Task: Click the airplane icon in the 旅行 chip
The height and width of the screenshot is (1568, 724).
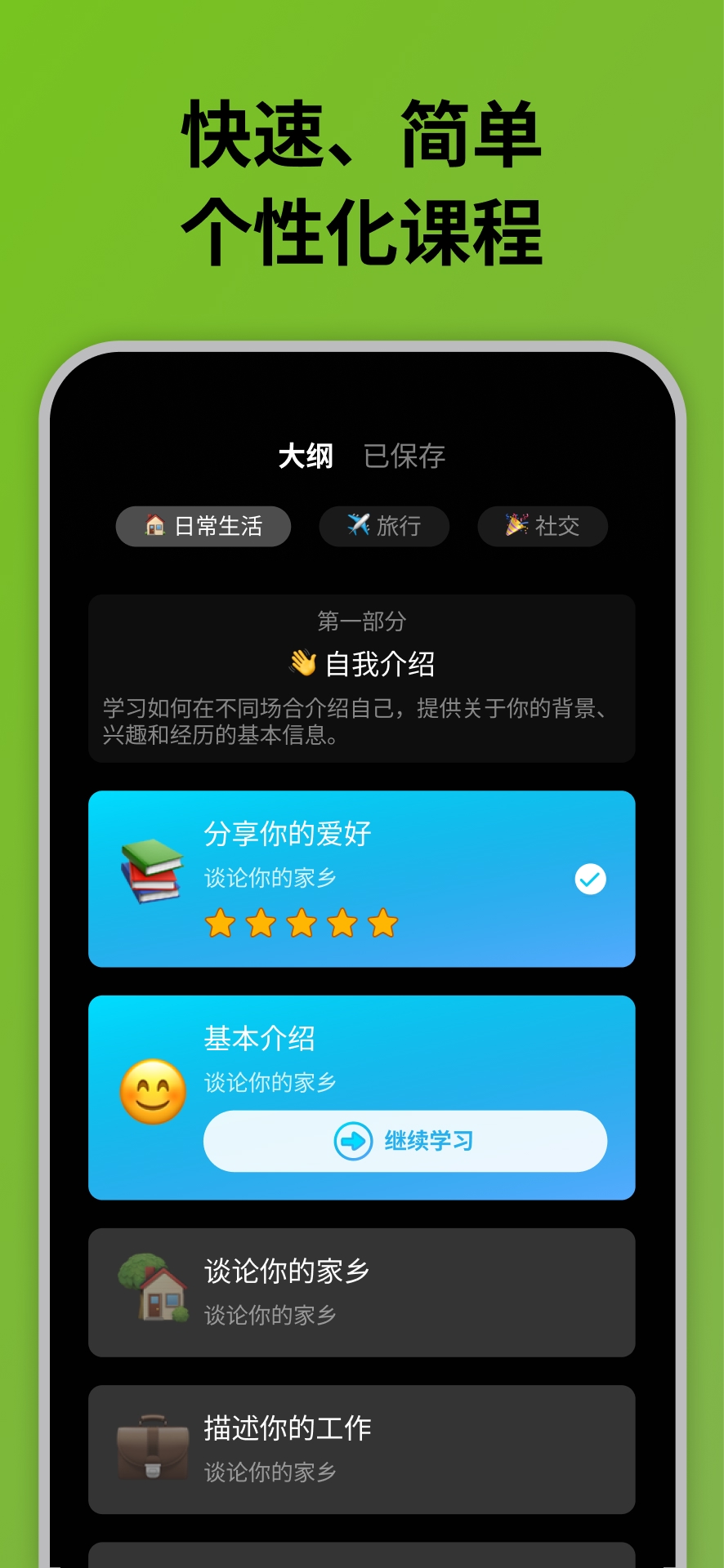Action: tap(358, 526)
